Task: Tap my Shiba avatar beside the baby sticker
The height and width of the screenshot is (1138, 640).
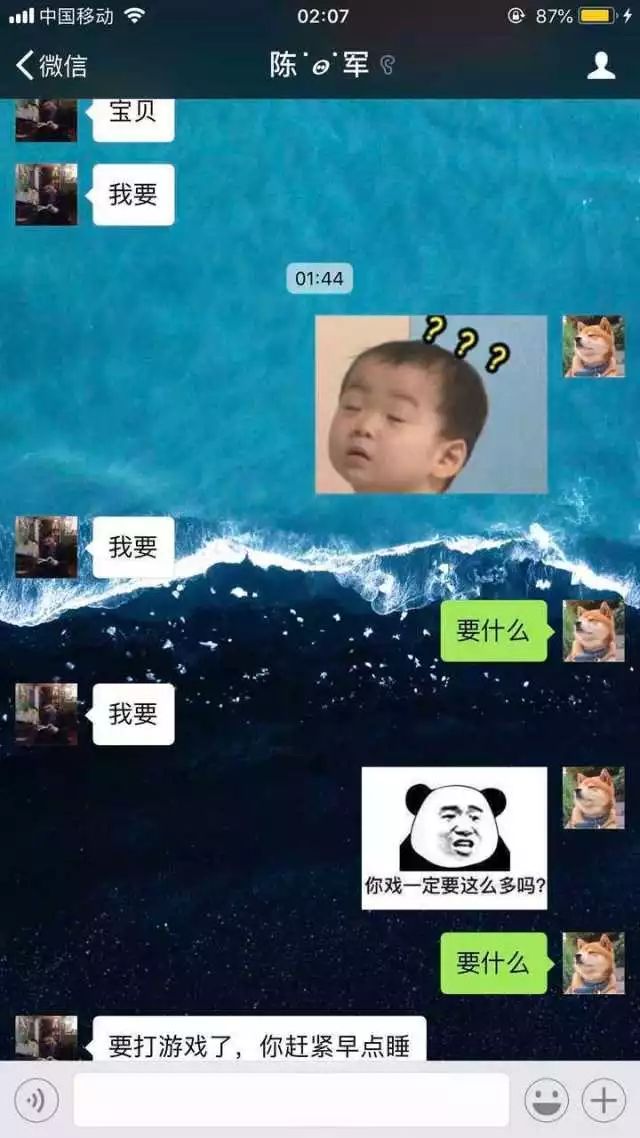Action: (593, 347)
